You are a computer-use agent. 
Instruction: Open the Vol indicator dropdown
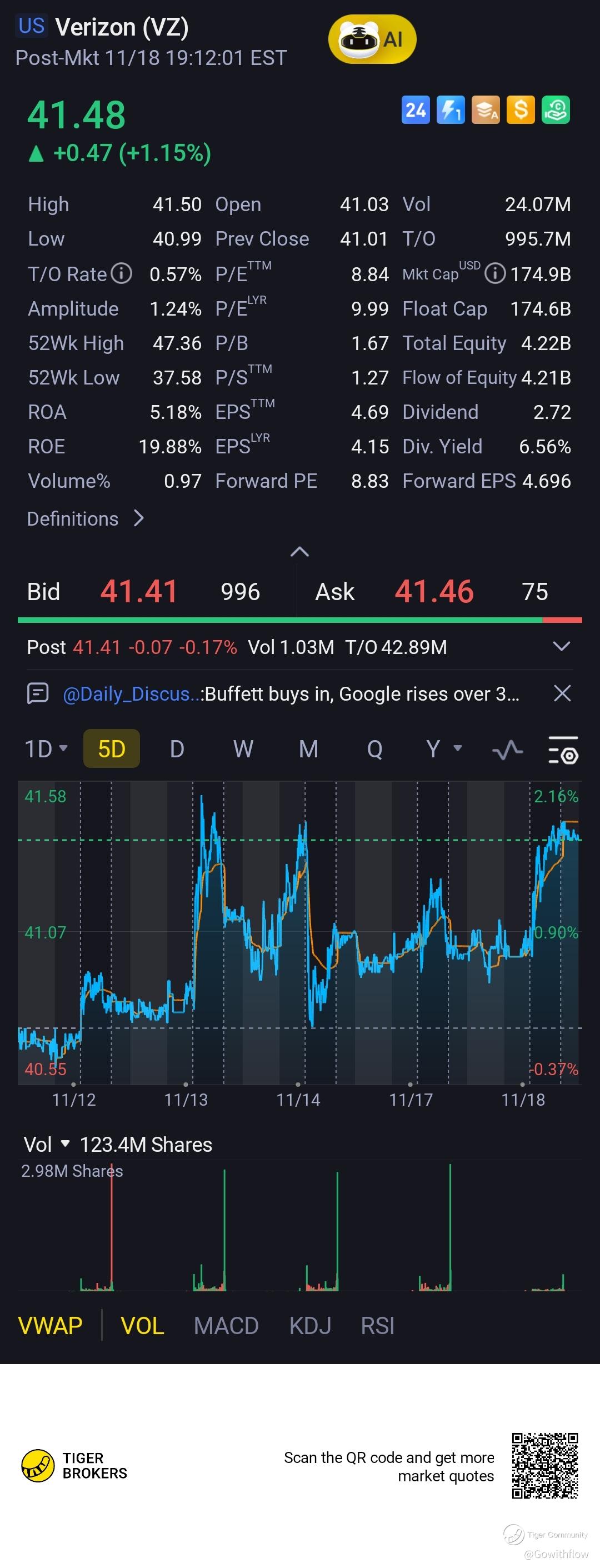pyautogui.click(x=47, y=1145)
